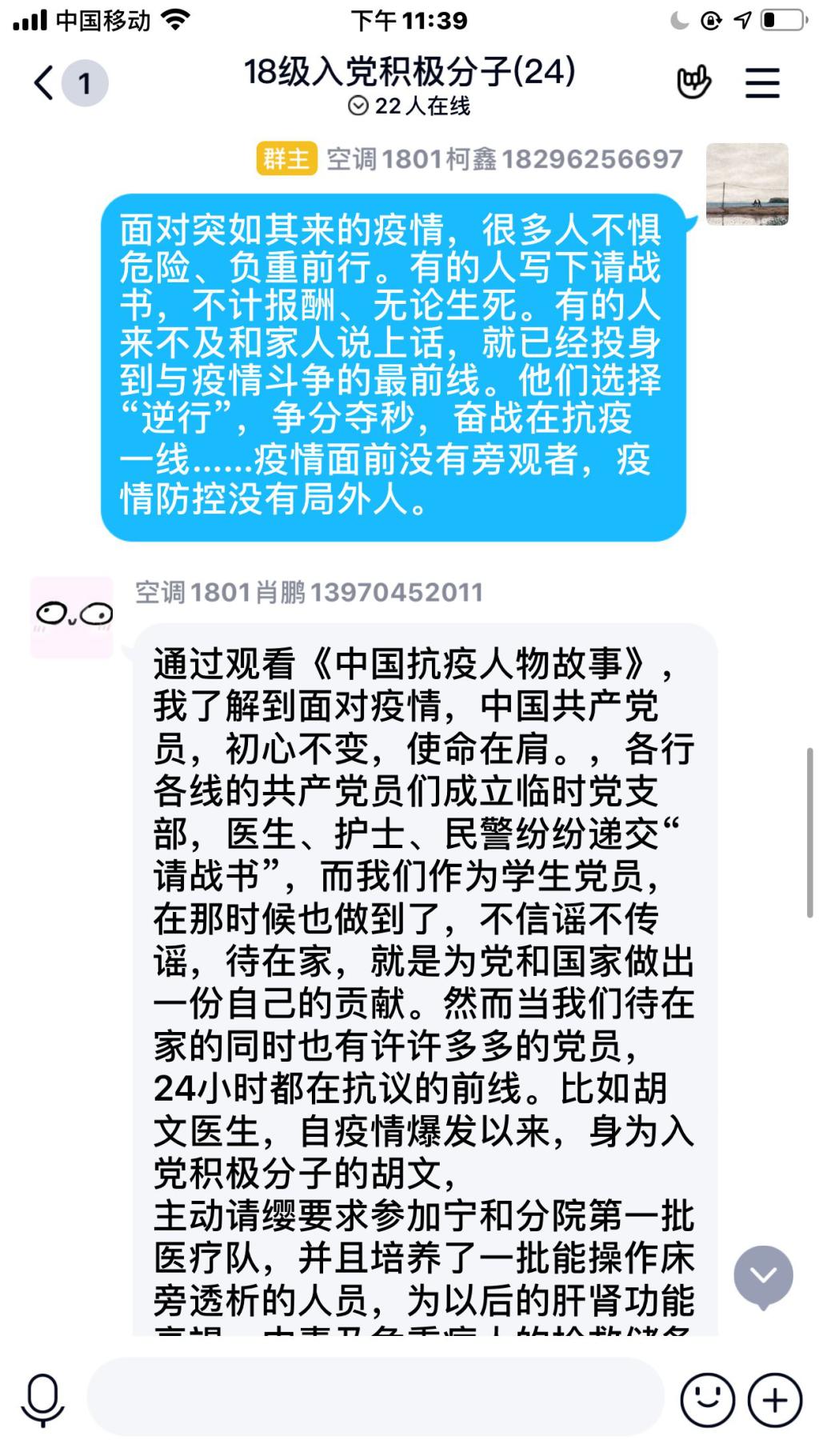Open 柯鑫's profile avatar
This screenshot has width=819, height=1456.
coord(746,184)
